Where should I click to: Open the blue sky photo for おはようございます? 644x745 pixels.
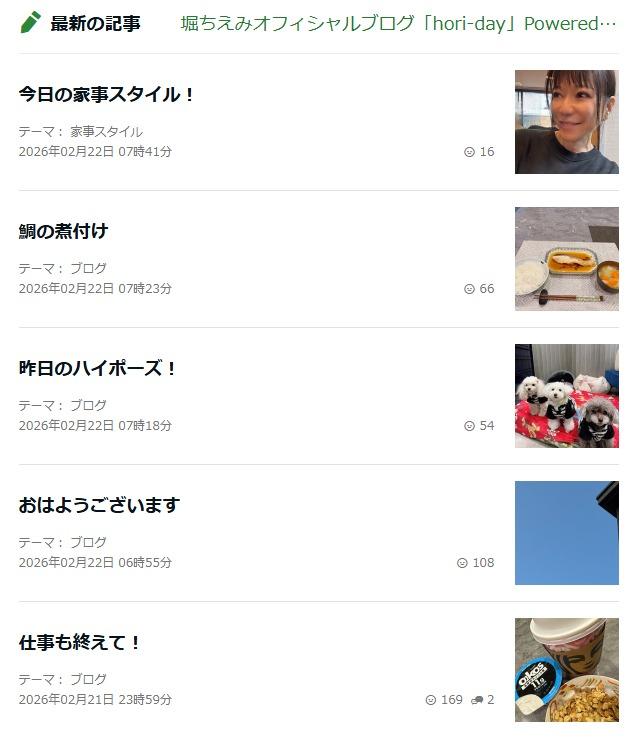click(566, 533)
